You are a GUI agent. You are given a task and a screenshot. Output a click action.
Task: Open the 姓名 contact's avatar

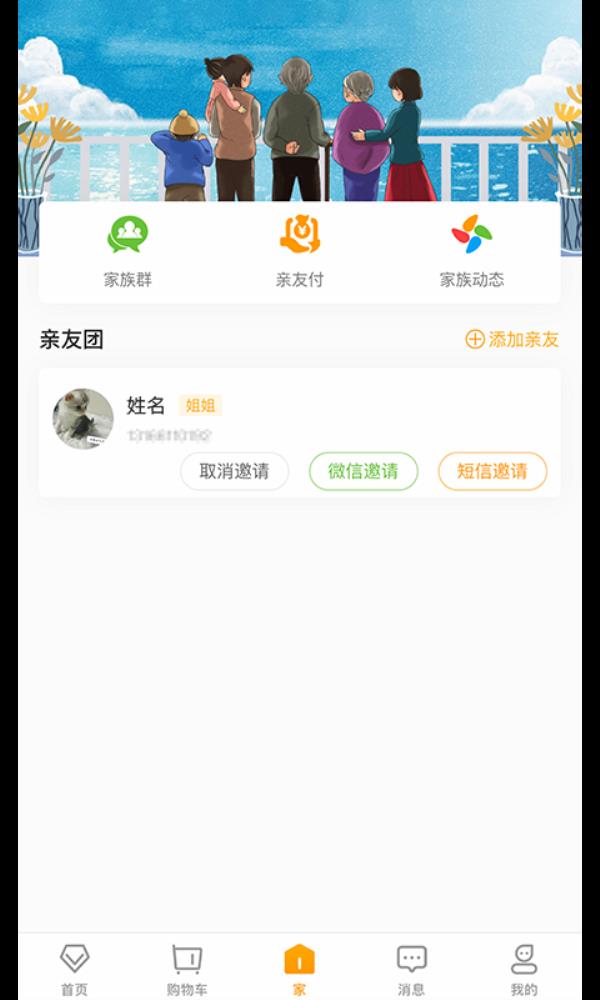[x=83, y=418]
